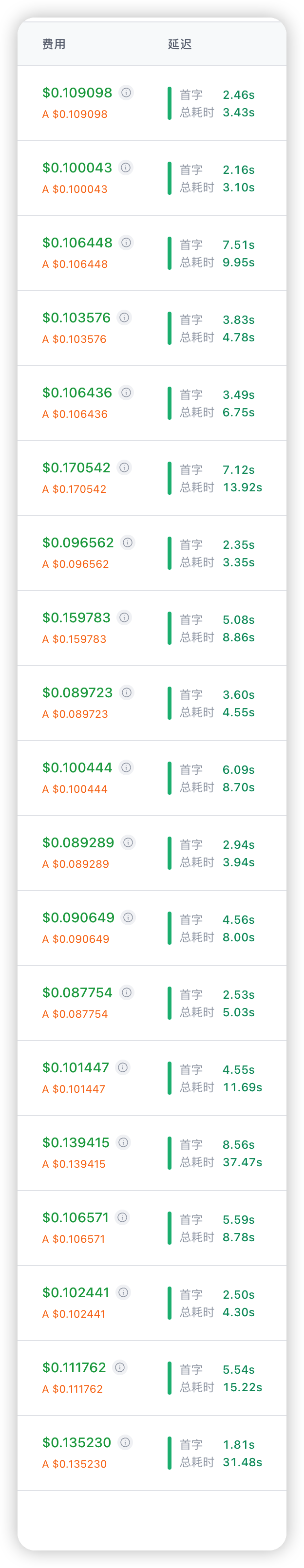Open the info icon beside $0.103576
This screenshot has height=1568, width=304.
tap(124, 317)
